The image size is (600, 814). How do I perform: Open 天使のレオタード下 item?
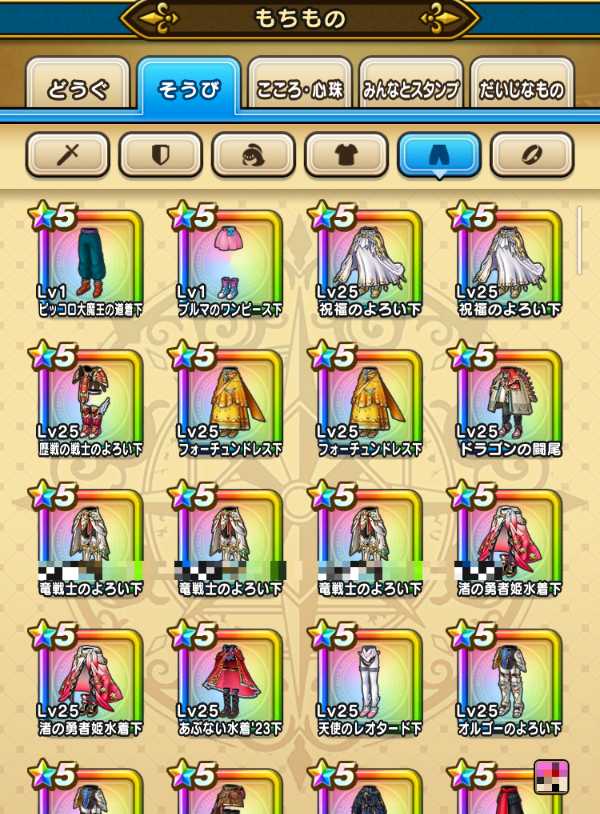370,682
